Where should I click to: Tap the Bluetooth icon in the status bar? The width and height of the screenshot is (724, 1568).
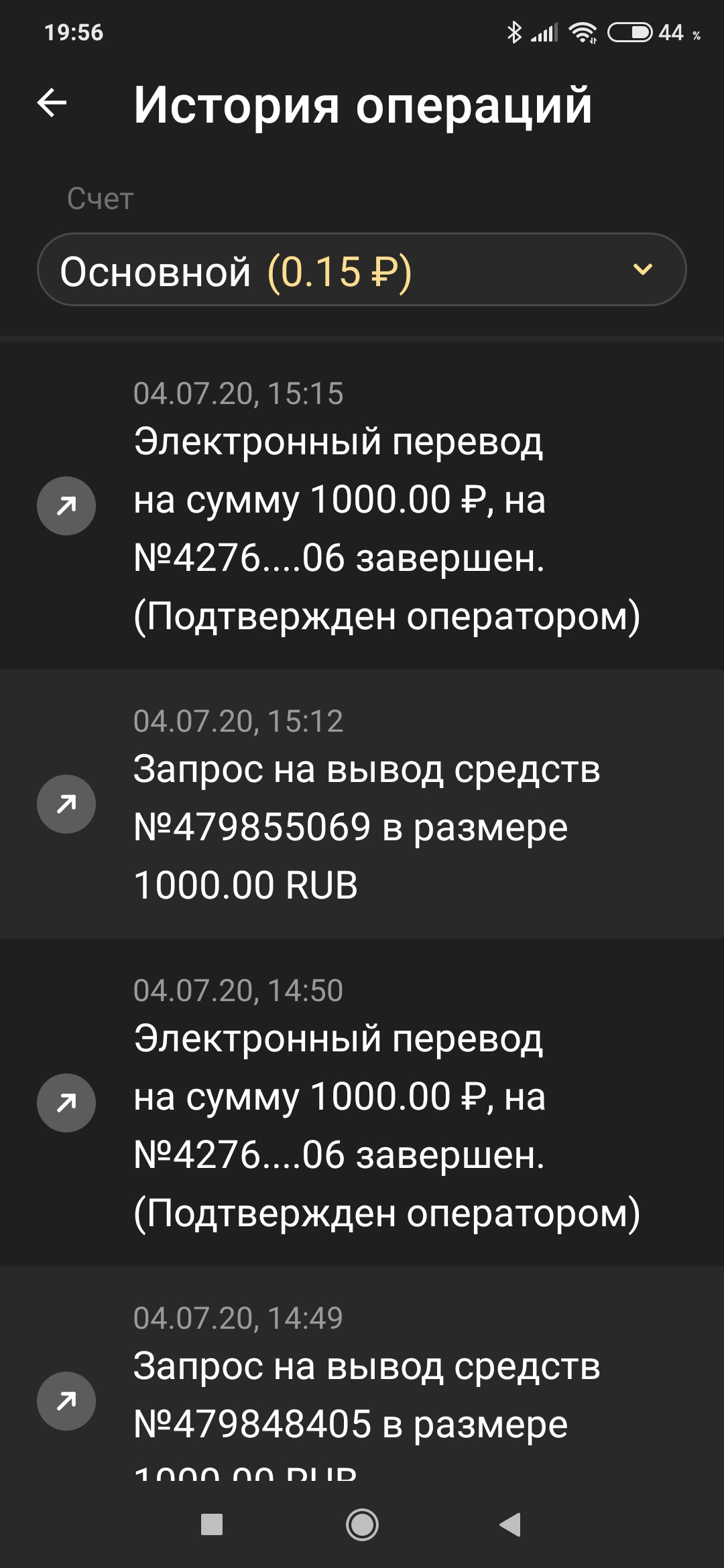[516, 31]
